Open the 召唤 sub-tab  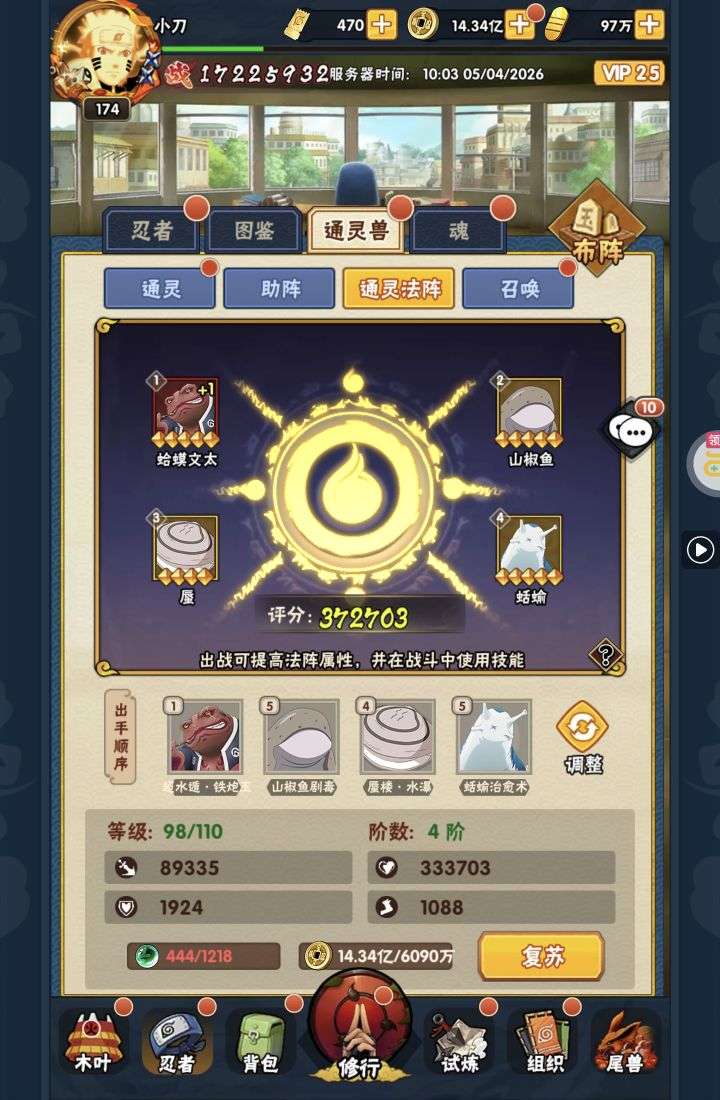pyautogui.click(x=519, y=288)
